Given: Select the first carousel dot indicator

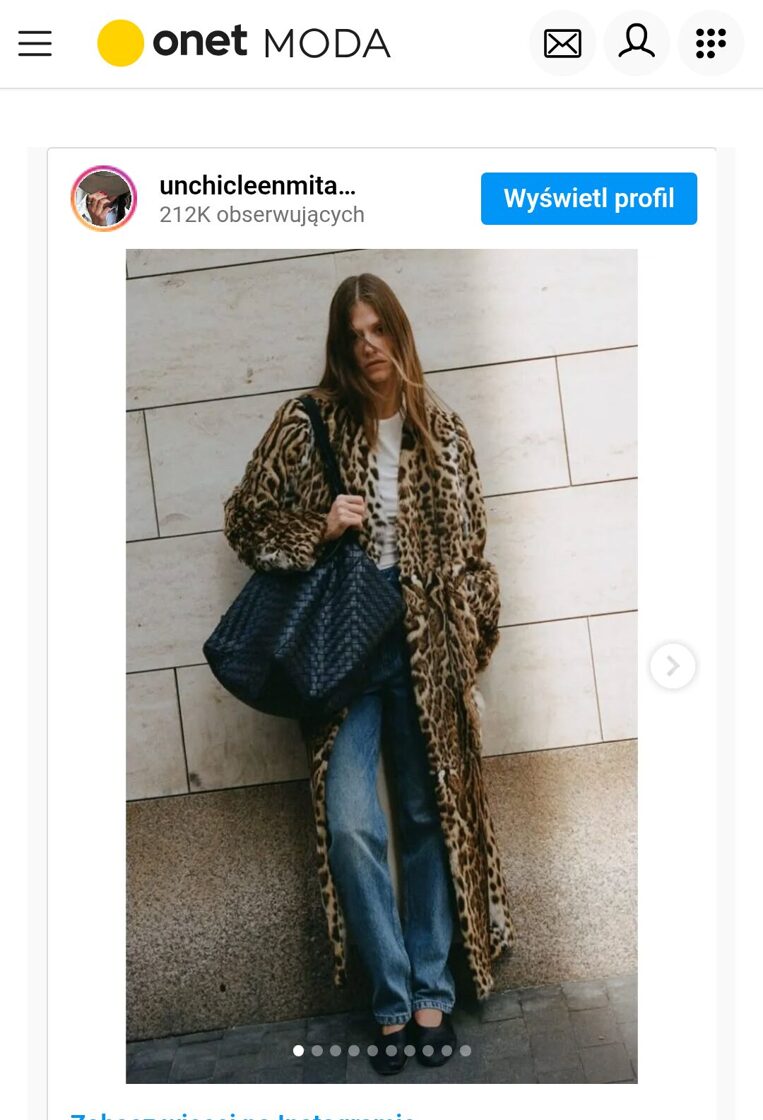Looking at the screenshot, I should (297, 1051).
